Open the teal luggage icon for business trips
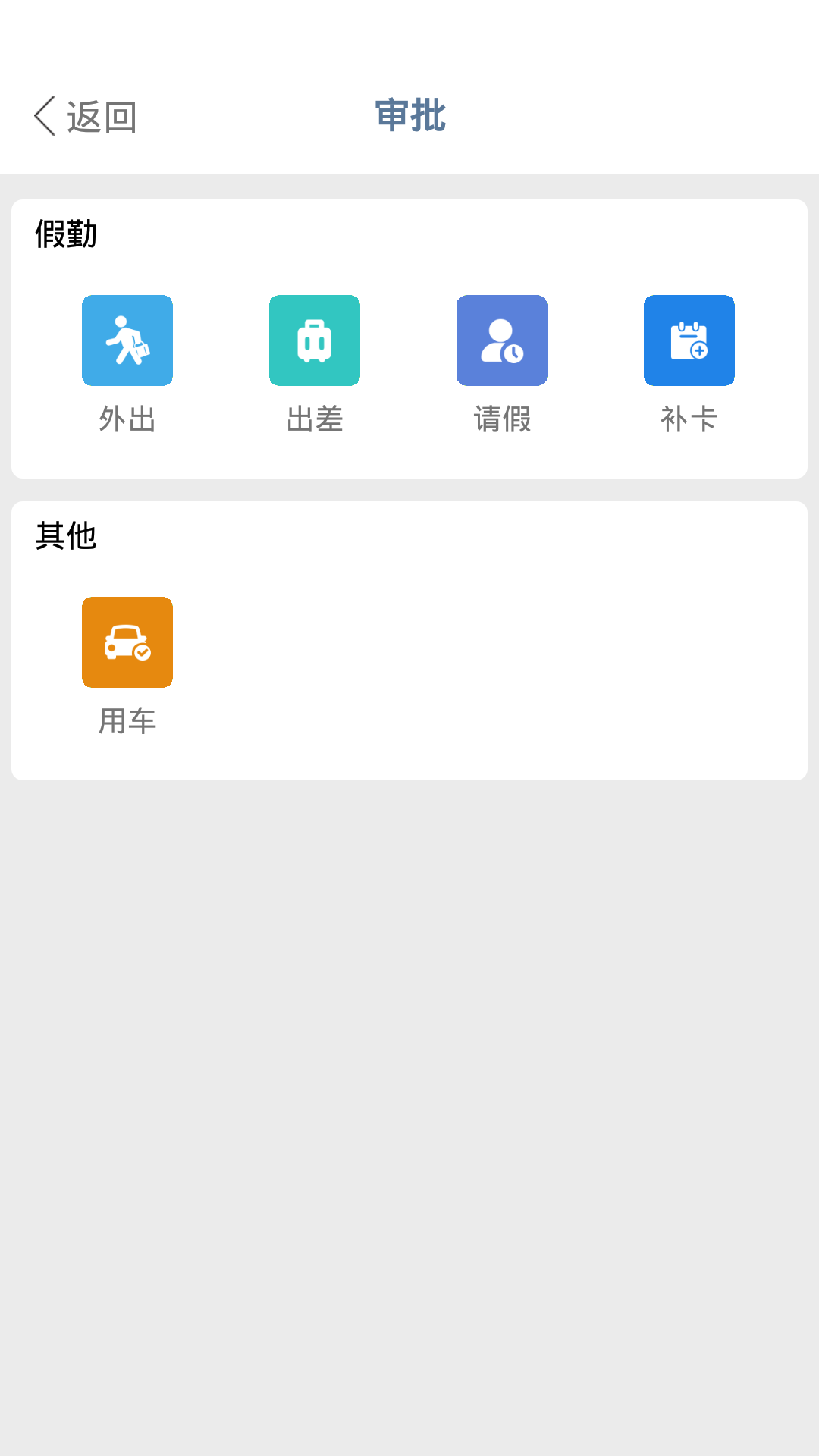Image resolution: width=819 pixels, height=1456 pixels. click(x=314, y=340)
